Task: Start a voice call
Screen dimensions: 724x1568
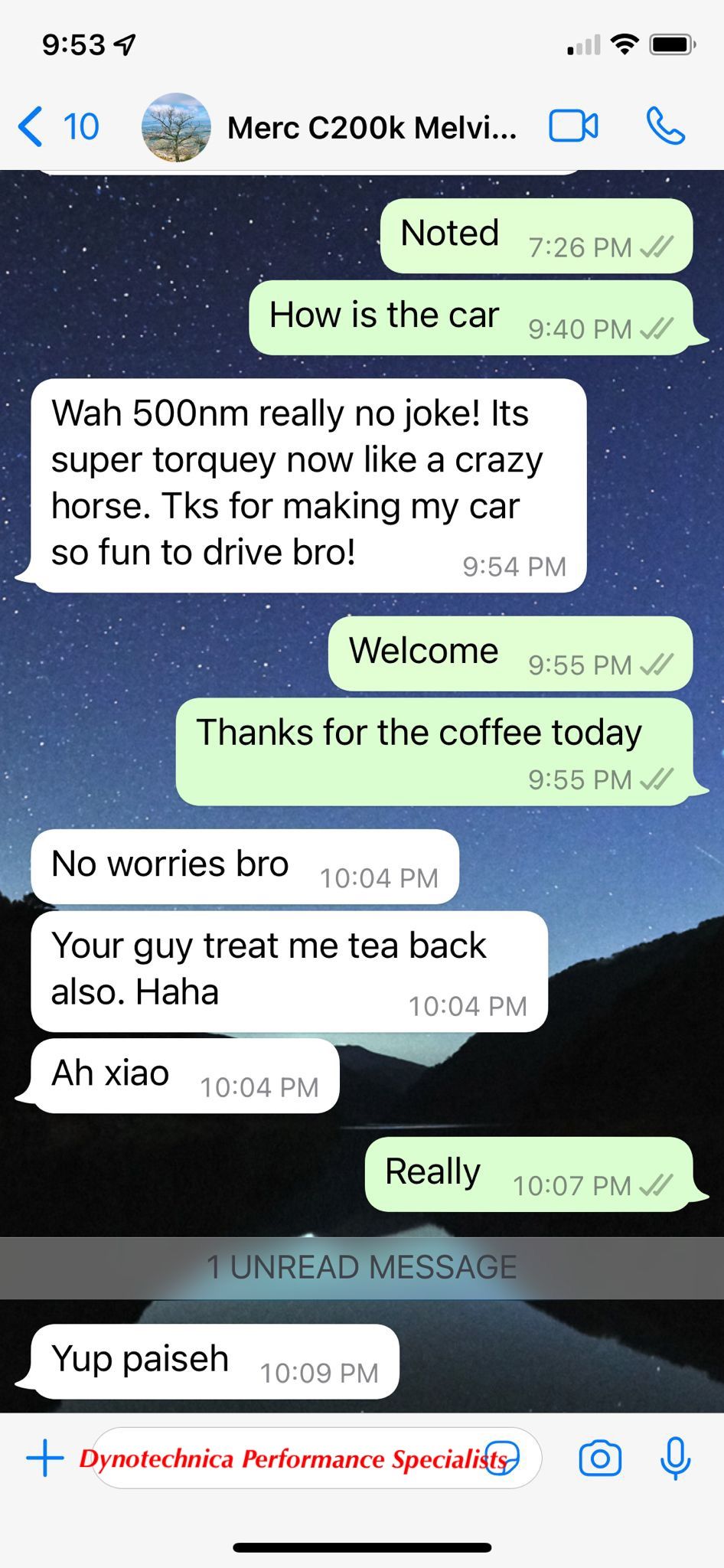Action: tap(665, 126)
